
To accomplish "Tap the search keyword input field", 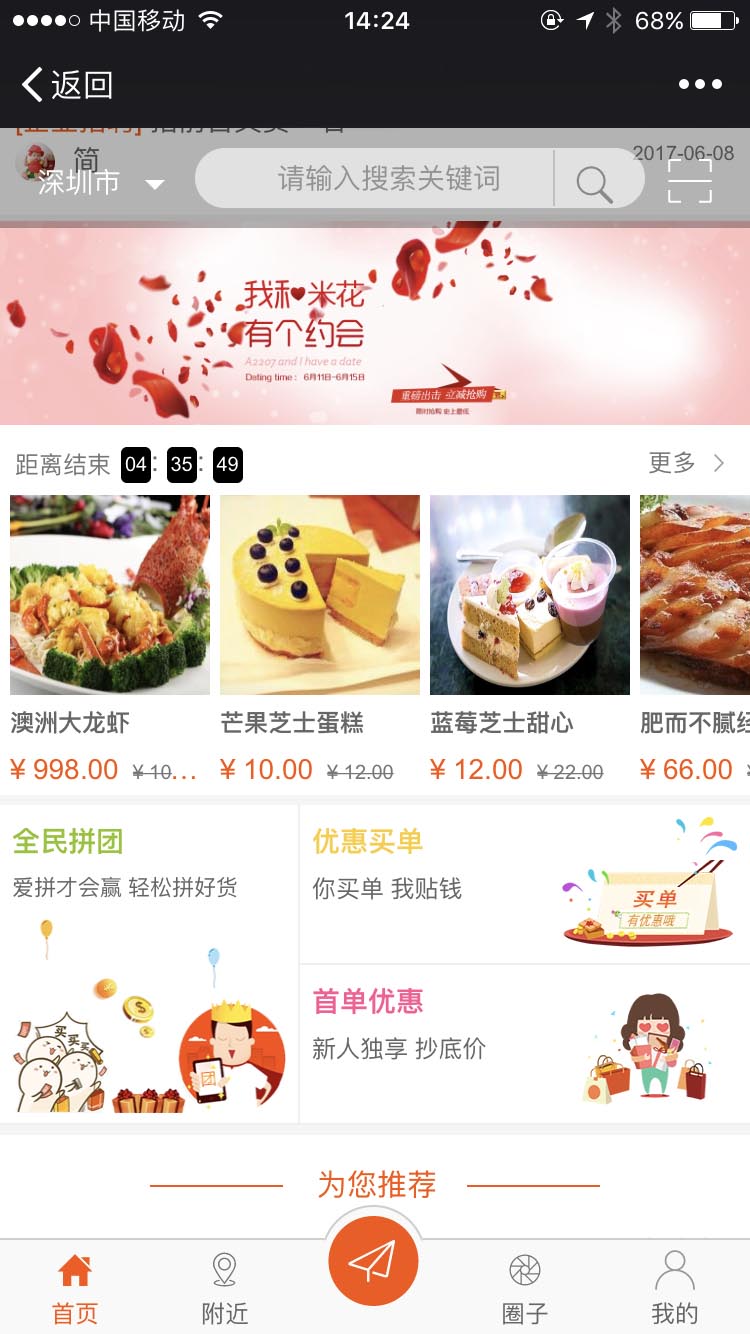I will (388, 180).
